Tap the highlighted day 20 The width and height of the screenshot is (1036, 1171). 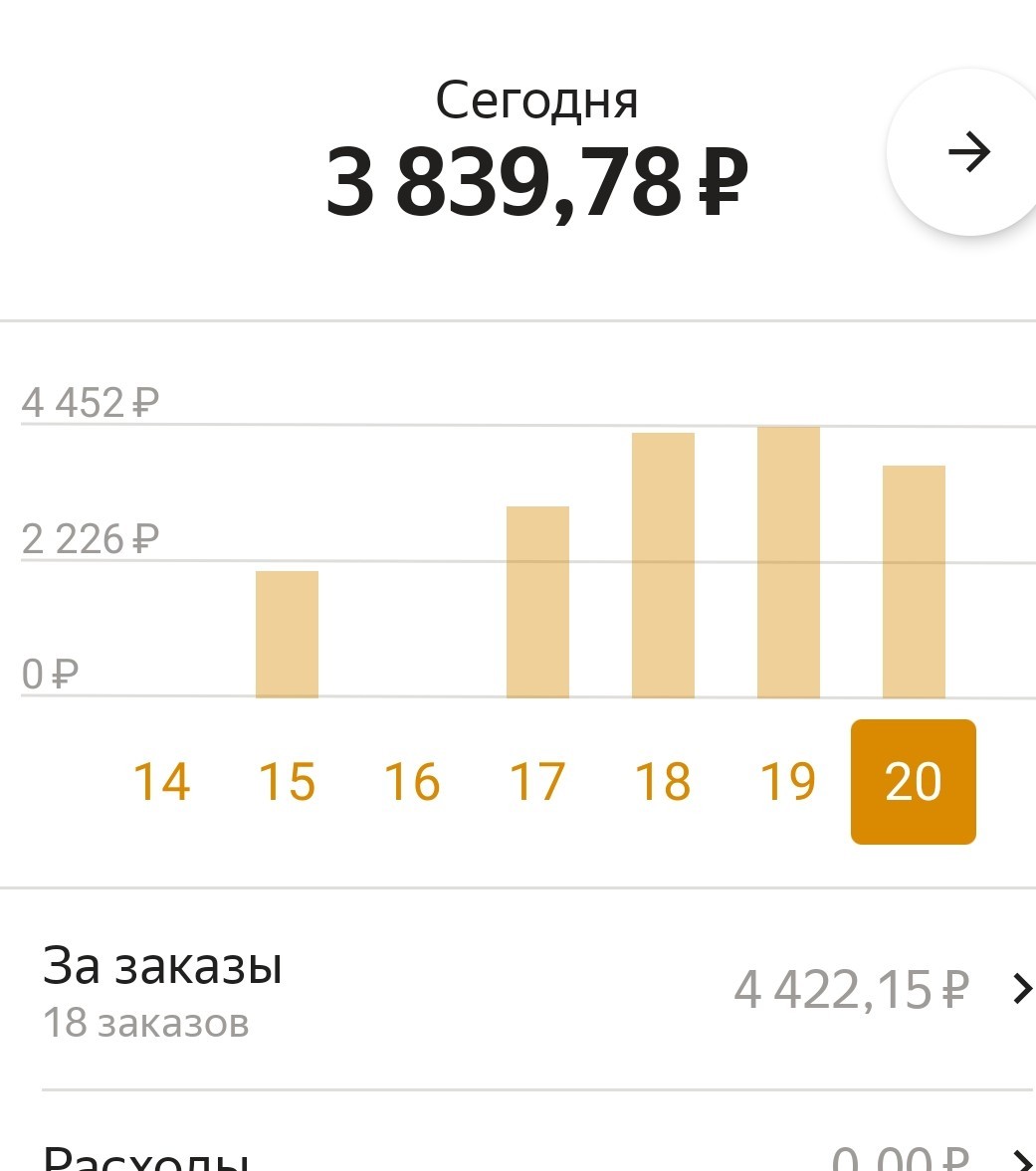914,782
